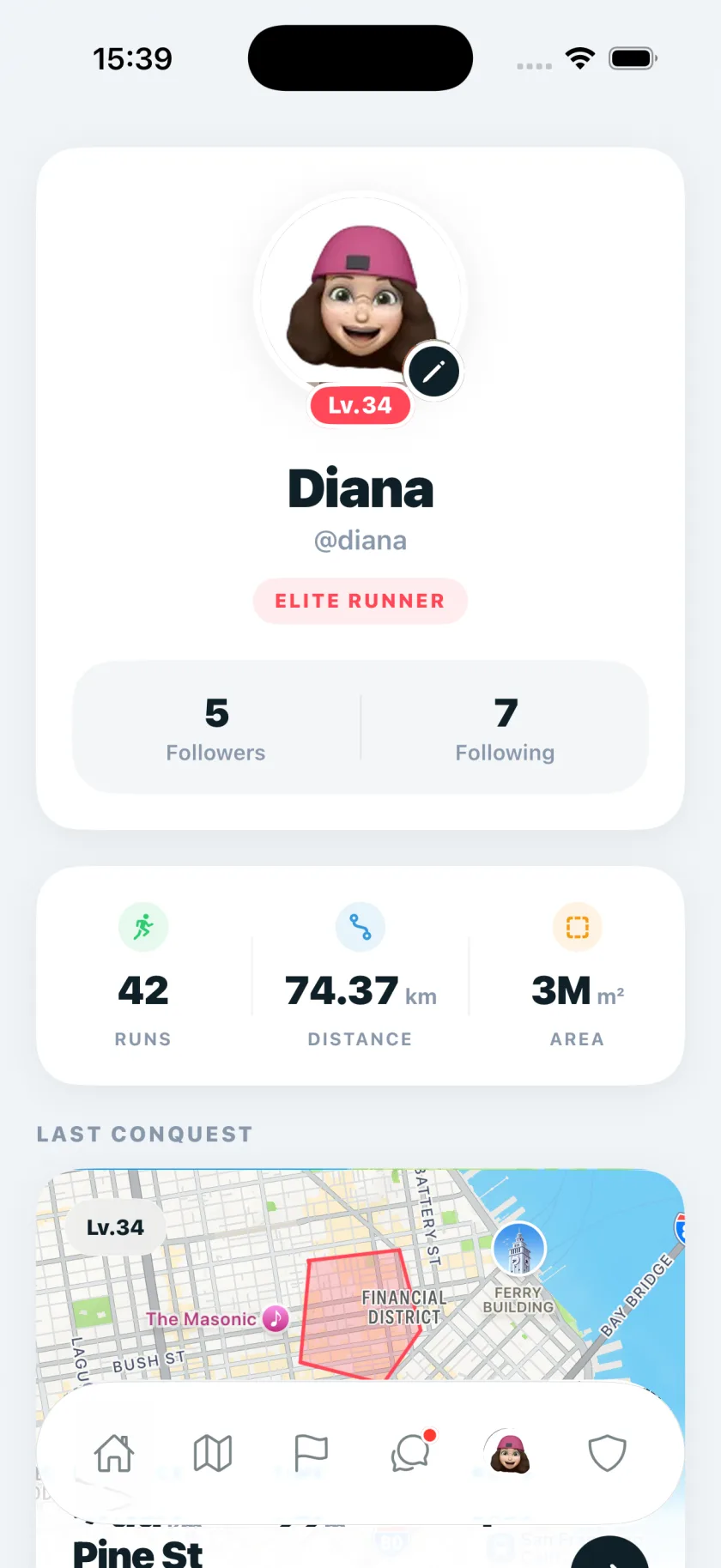This screenshot has height=1568, width=721.
Task: Open the flag tab
Action: (311, 1453)
